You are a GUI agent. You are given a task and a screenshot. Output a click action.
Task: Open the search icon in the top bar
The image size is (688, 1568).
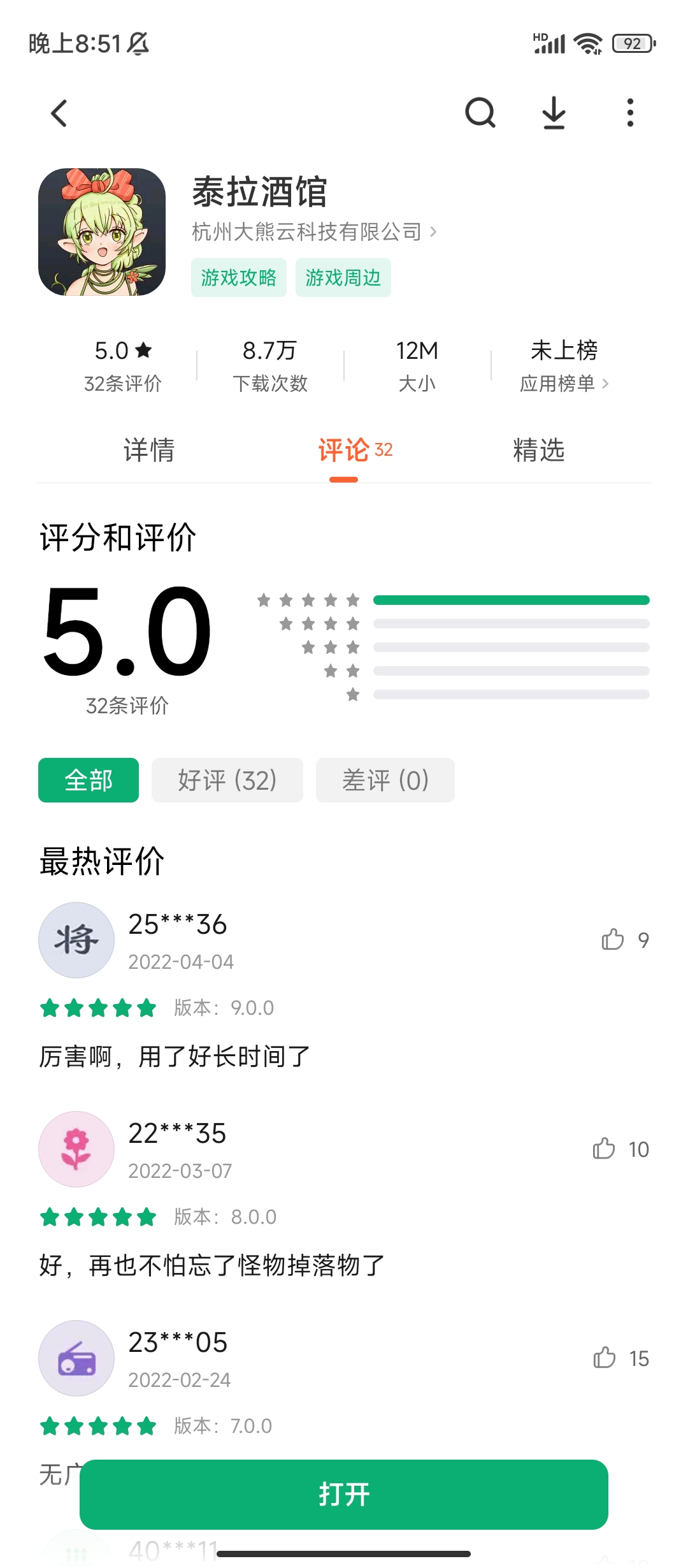point(480,113)
